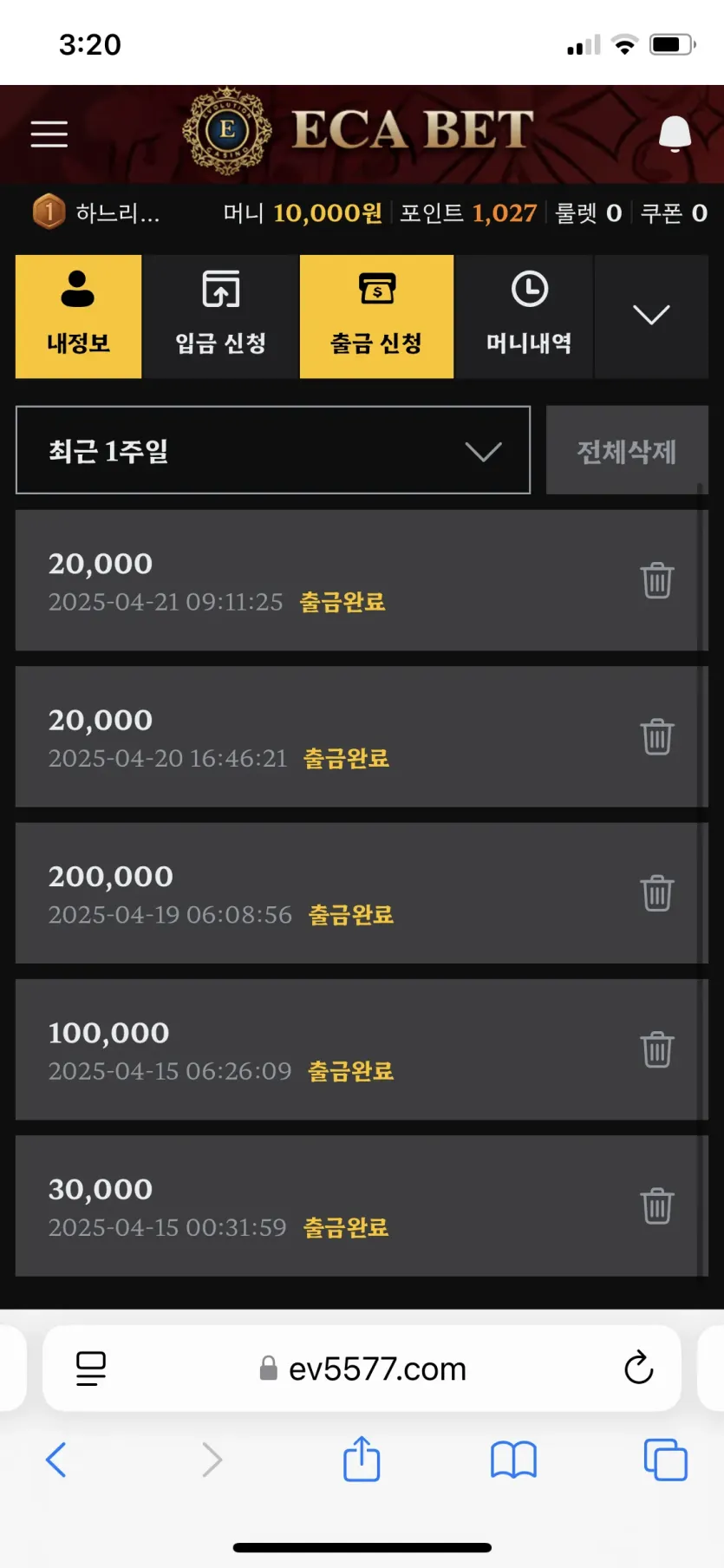Open the browser bookmarks
Image resolution: width=724 pixels, height=1568 pixels.
click(x=513, y=1460)
